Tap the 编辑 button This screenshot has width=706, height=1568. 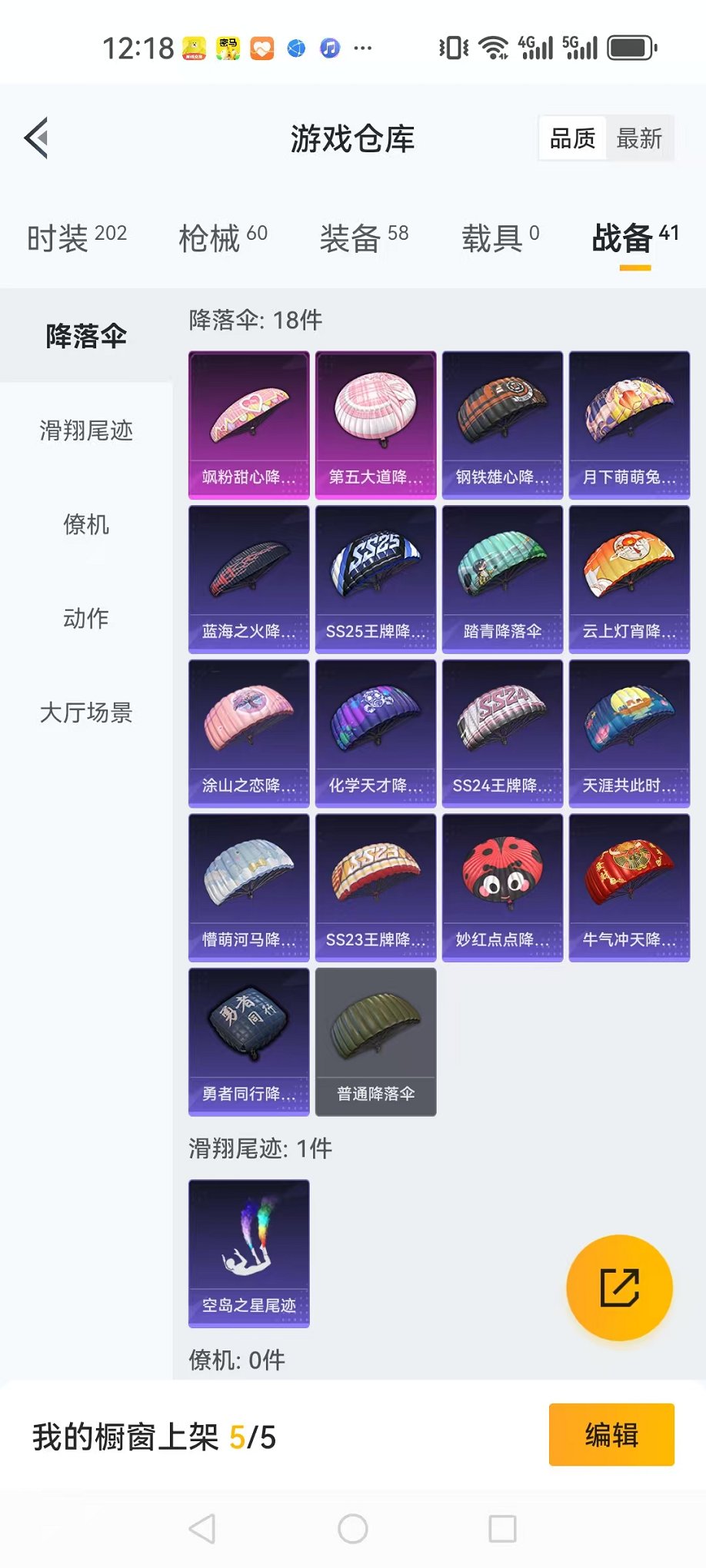(611, 1434)
